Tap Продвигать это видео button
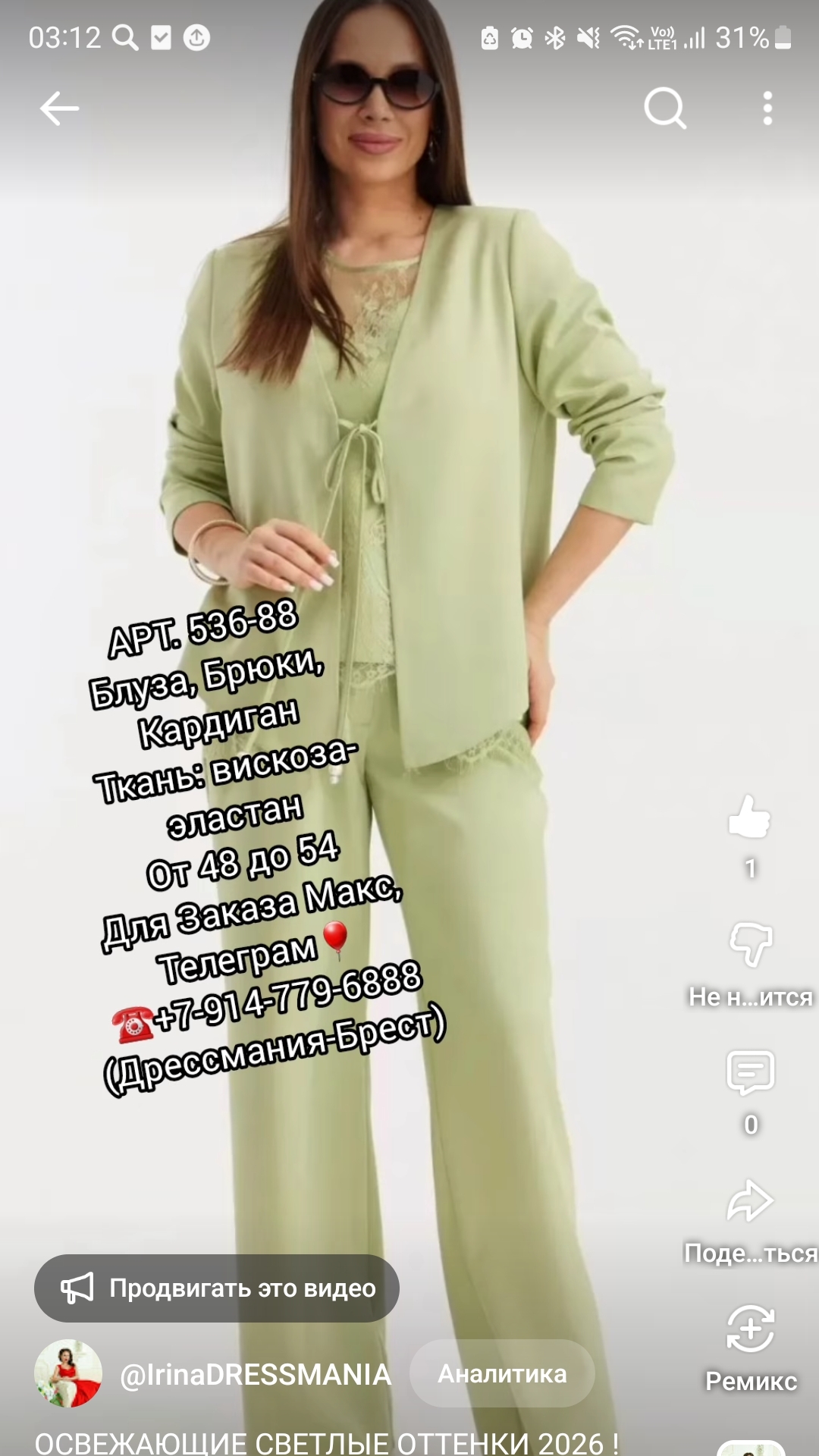The image size is (819, 1456). coord(217,1288)
